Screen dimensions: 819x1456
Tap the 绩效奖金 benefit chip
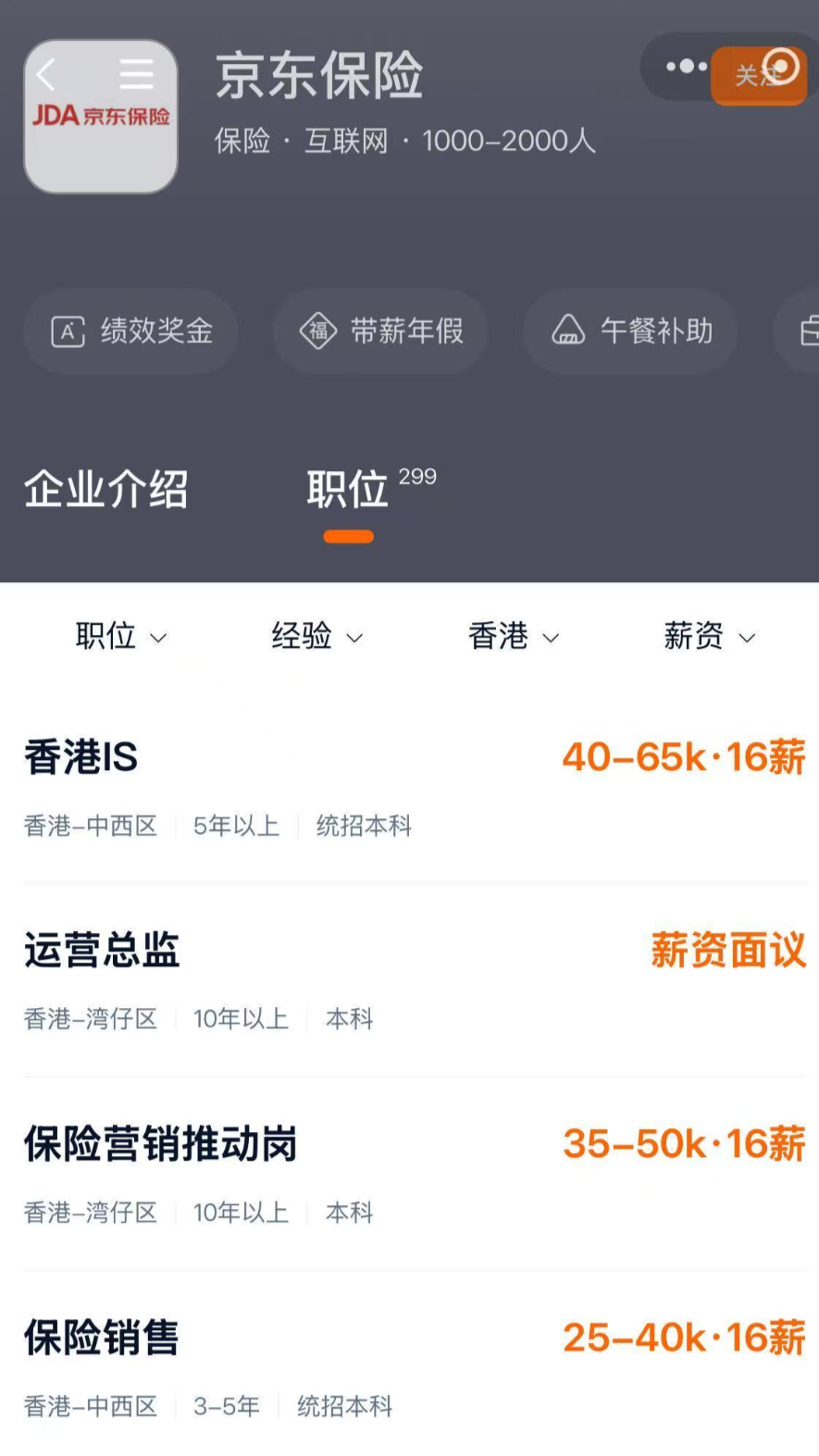pos(131,330)
